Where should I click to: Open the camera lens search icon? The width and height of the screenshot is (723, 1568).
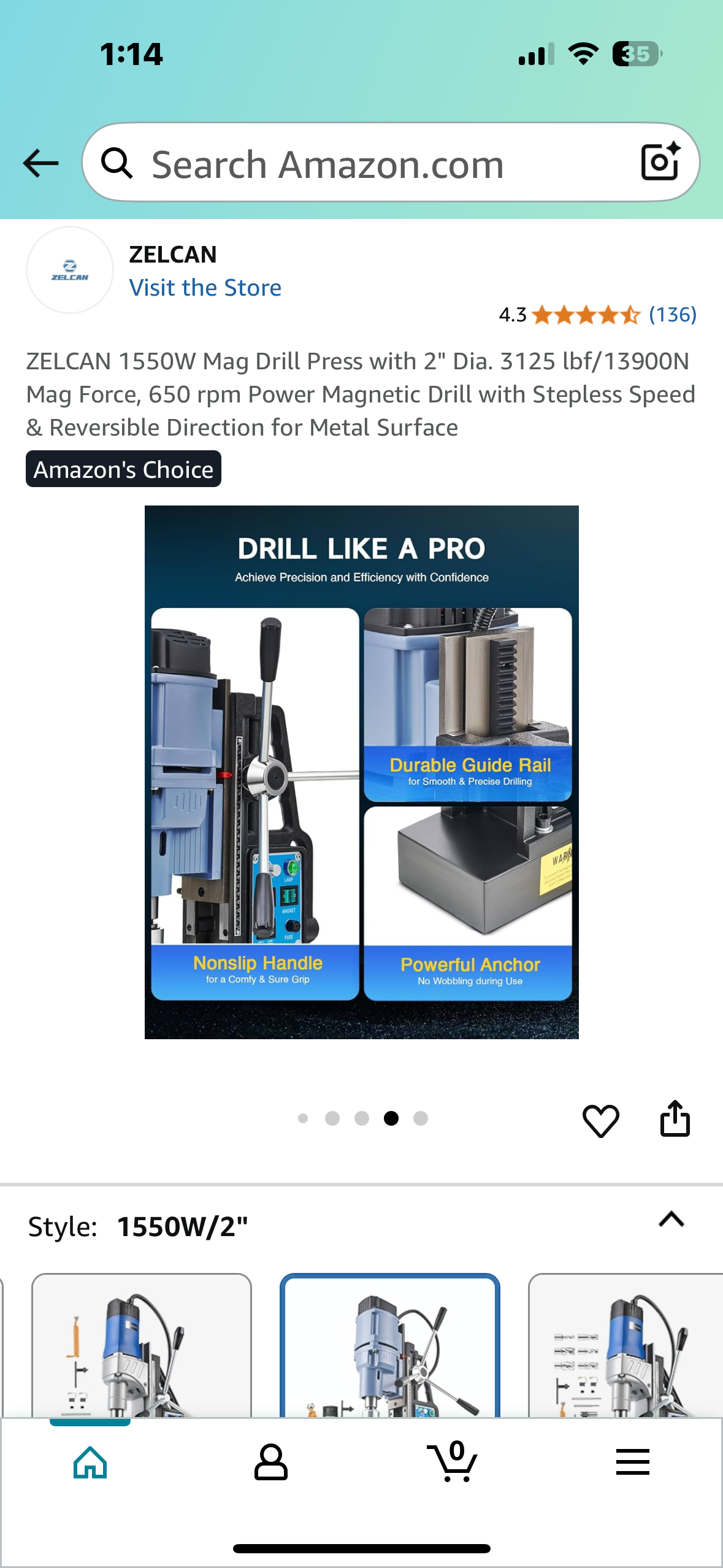[660, 163]
